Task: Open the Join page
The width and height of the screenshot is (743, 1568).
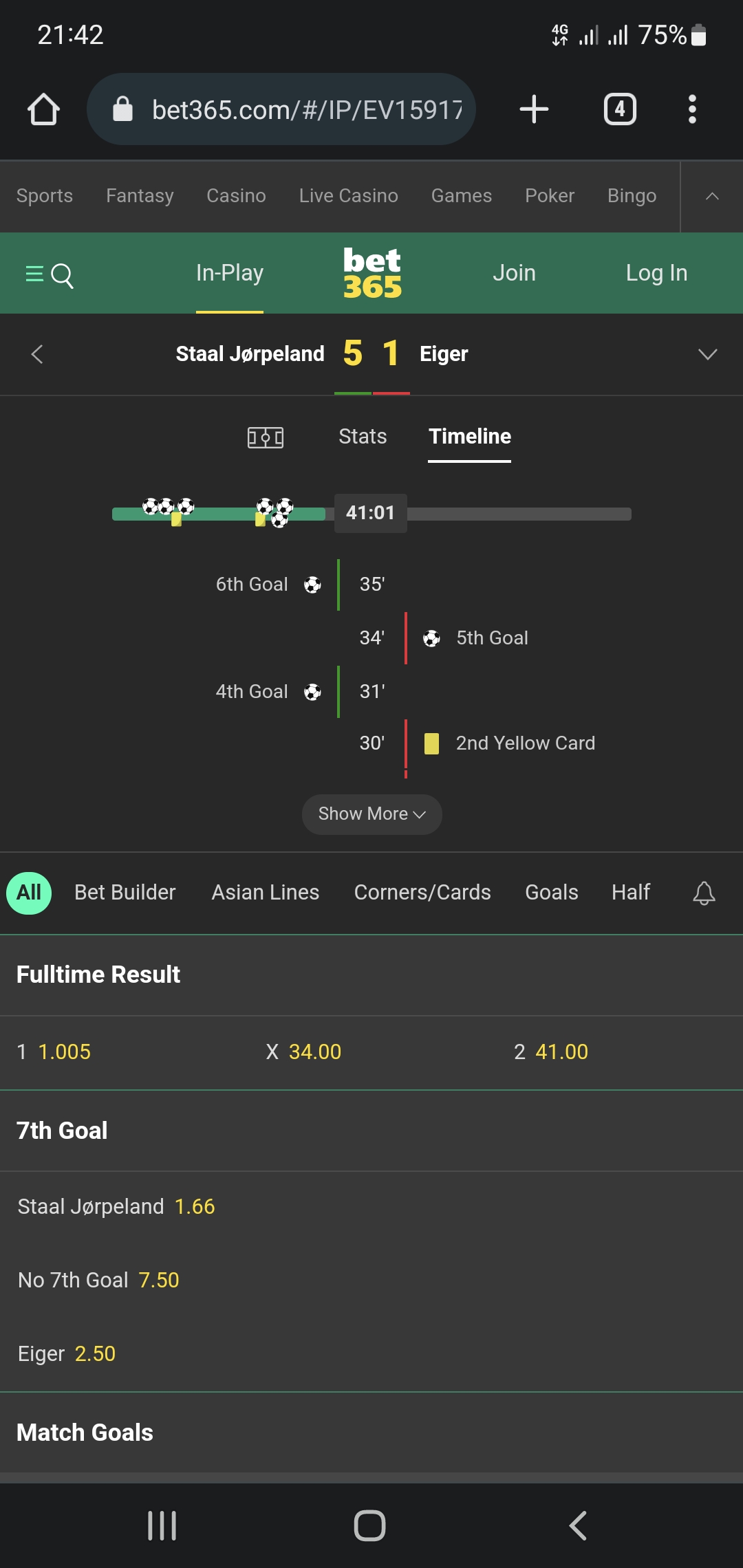Action: (x=514, y=273)
